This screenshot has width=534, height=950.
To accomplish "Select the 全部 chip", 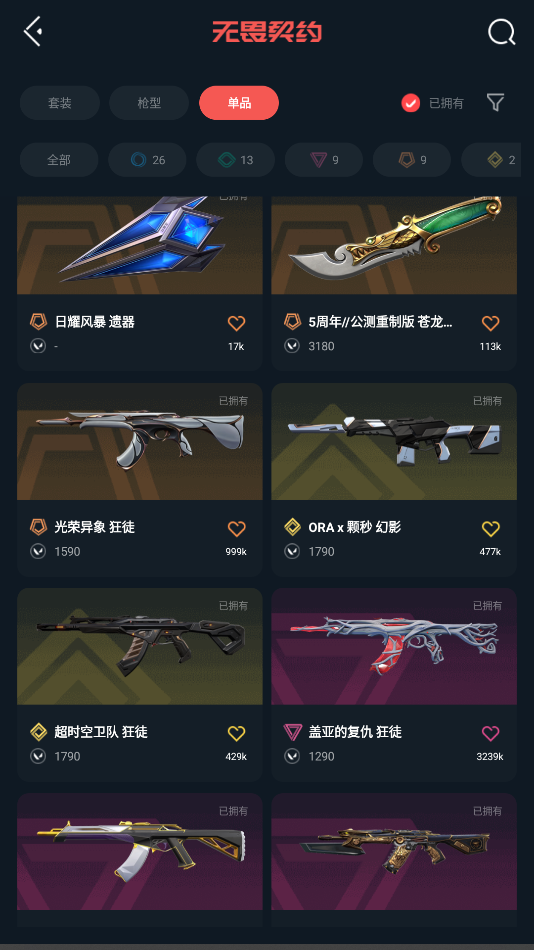I will [x=59, y=160].
